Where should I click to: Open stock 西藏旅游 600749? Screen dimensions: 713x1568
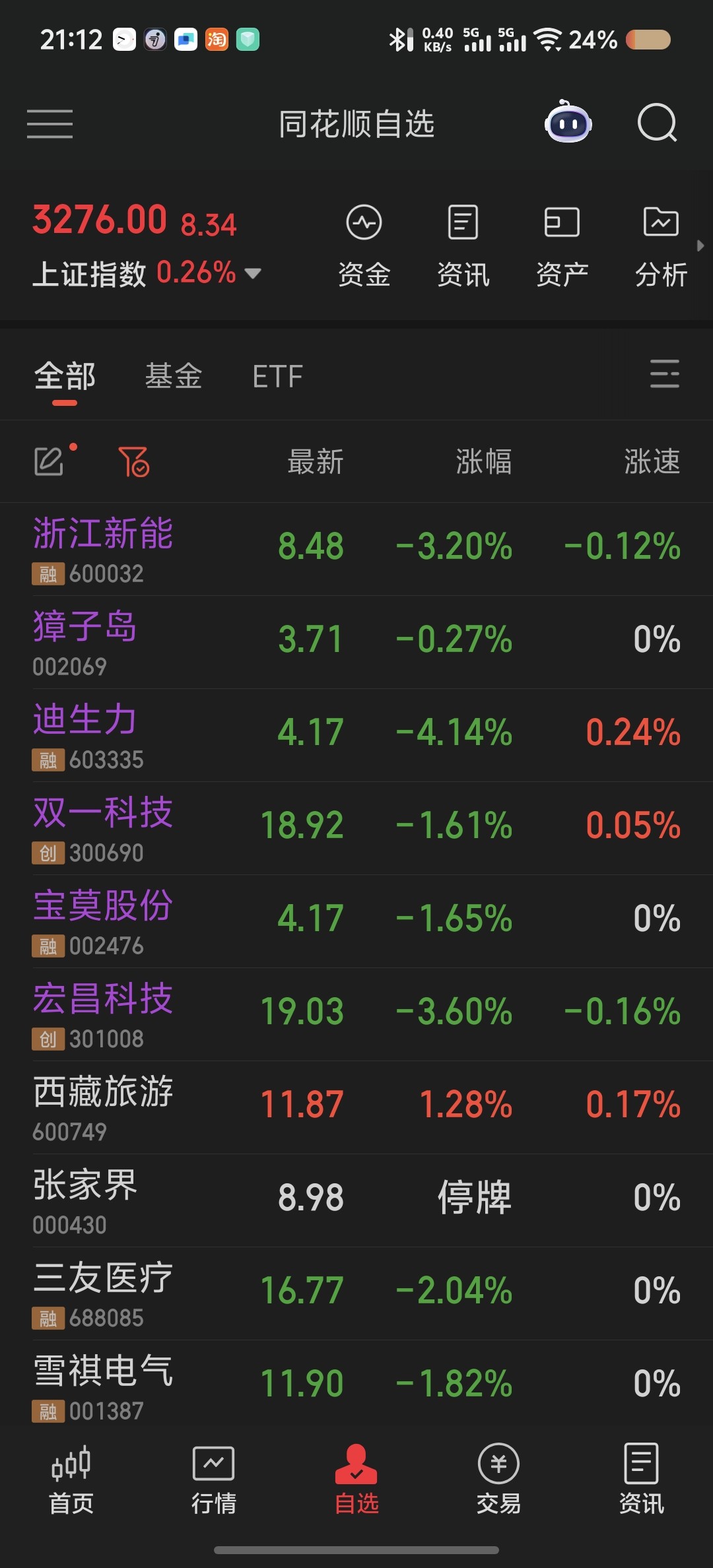tap(356, 1107)
